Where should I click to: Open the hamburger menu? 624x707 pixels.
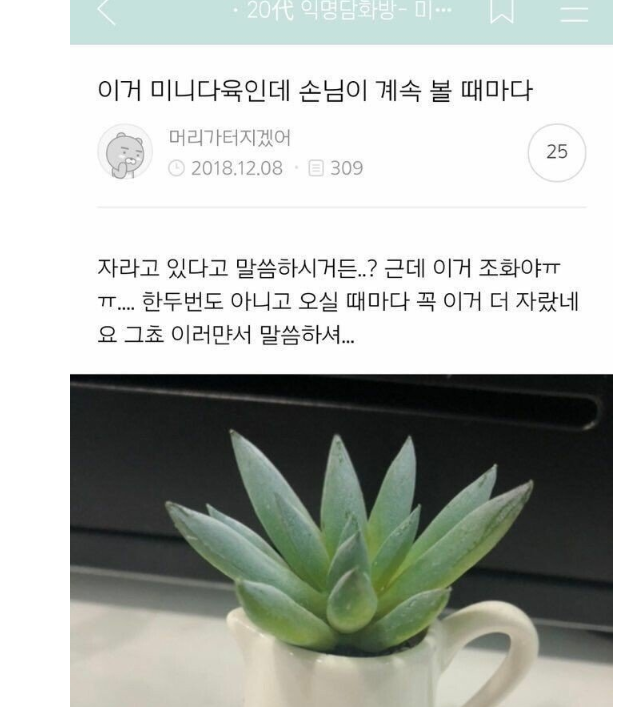pos(573,16)
